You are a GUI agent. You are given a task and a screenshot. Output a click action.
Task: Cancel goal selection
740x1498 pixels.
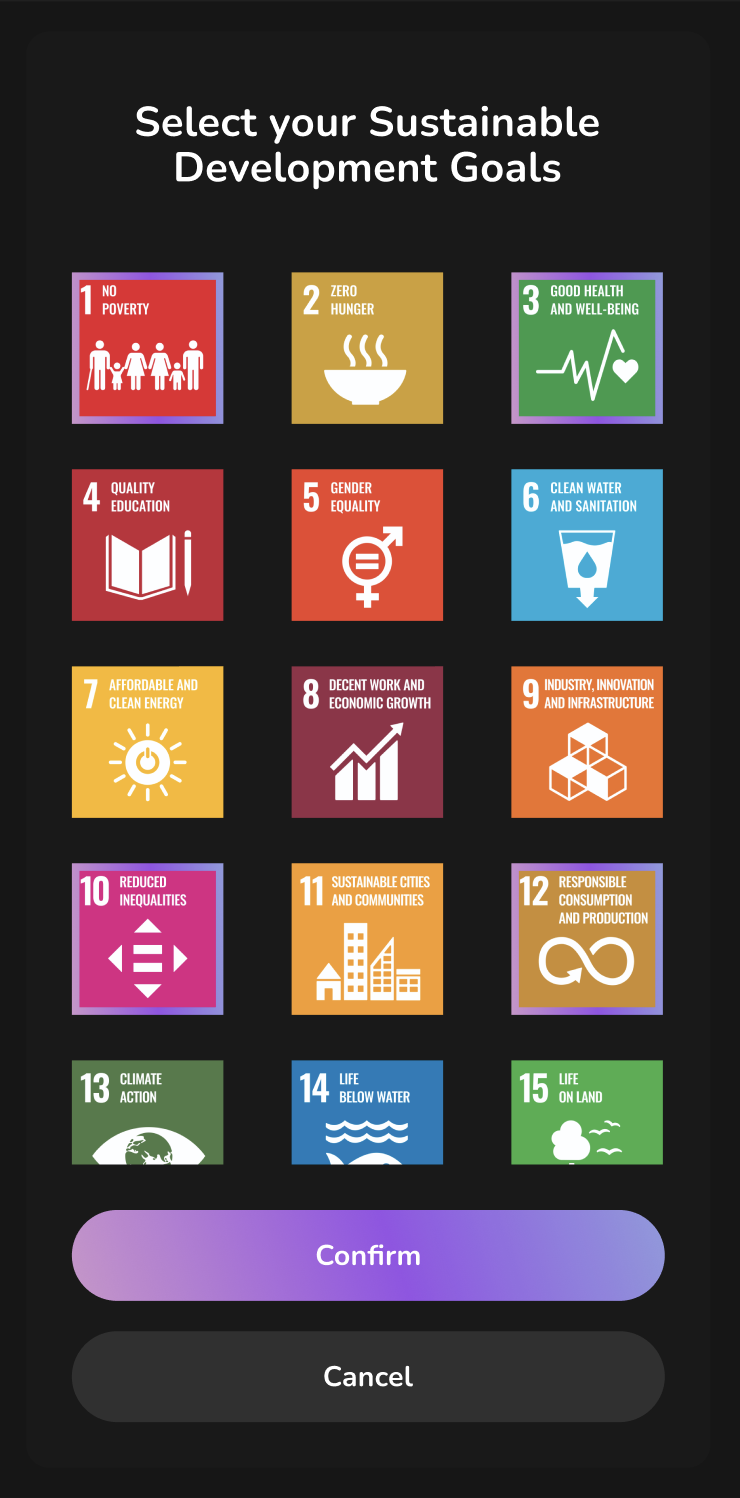coord(368,1376)
